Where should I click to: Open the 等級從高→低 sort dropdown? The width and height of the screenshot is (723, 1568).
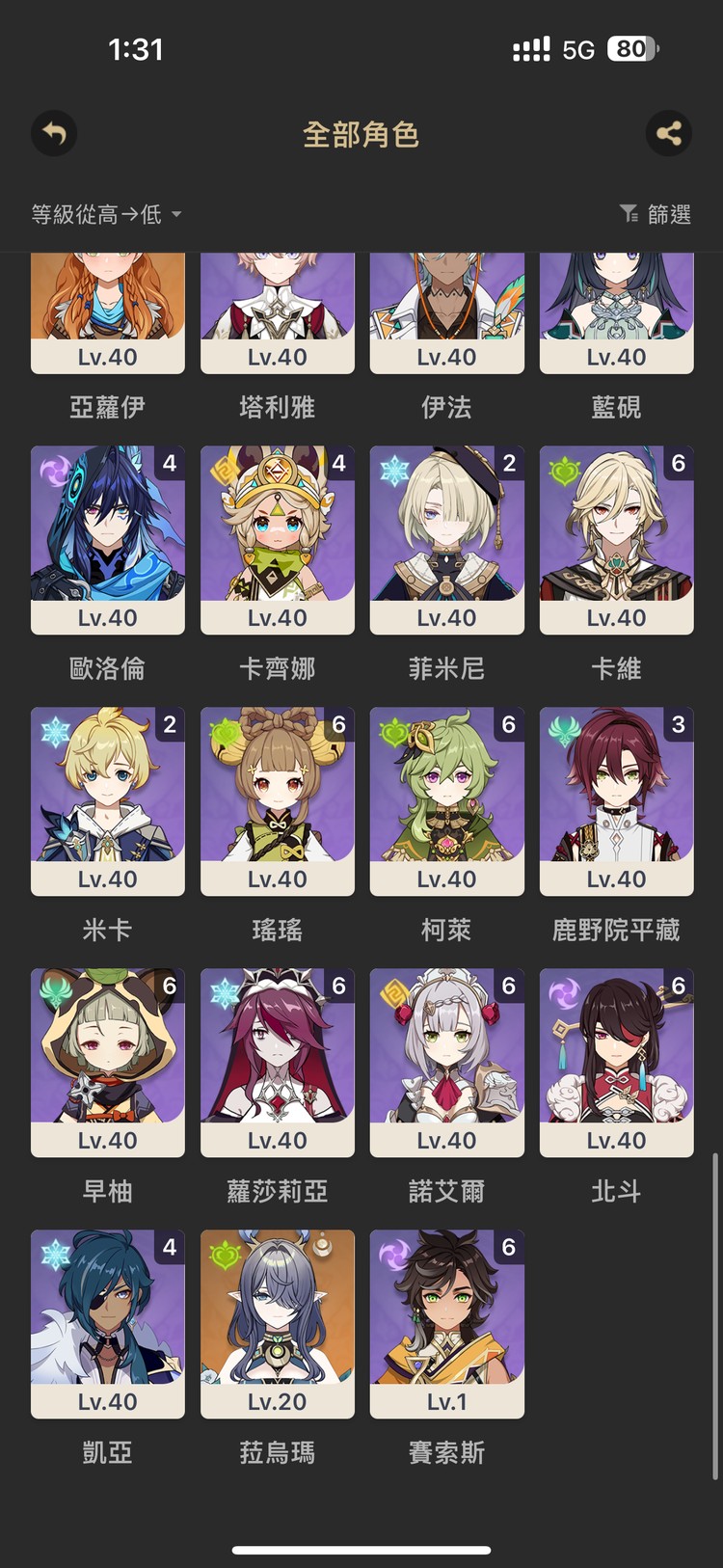106,214
